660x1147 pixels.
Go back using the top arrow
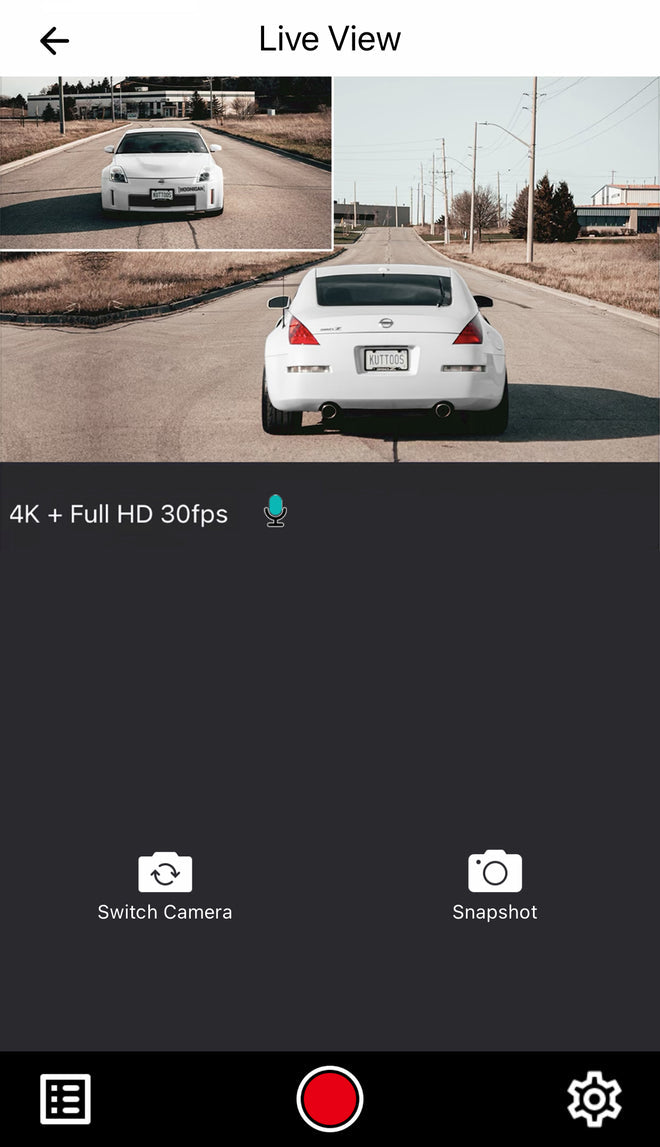point(54,40)
